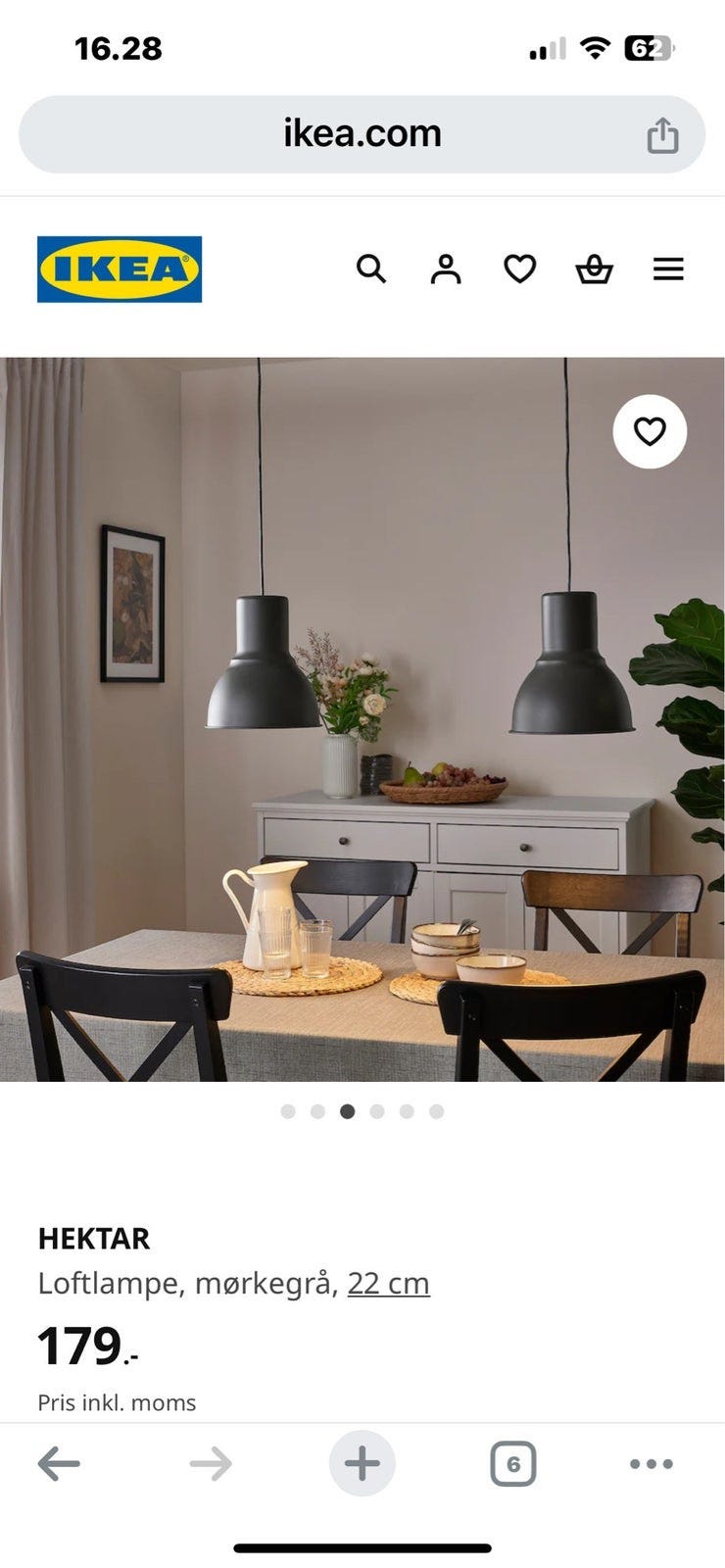This screenshot has height=1568, width=725.
Task: Select the fourth carousel dot
Action: 376,1111
